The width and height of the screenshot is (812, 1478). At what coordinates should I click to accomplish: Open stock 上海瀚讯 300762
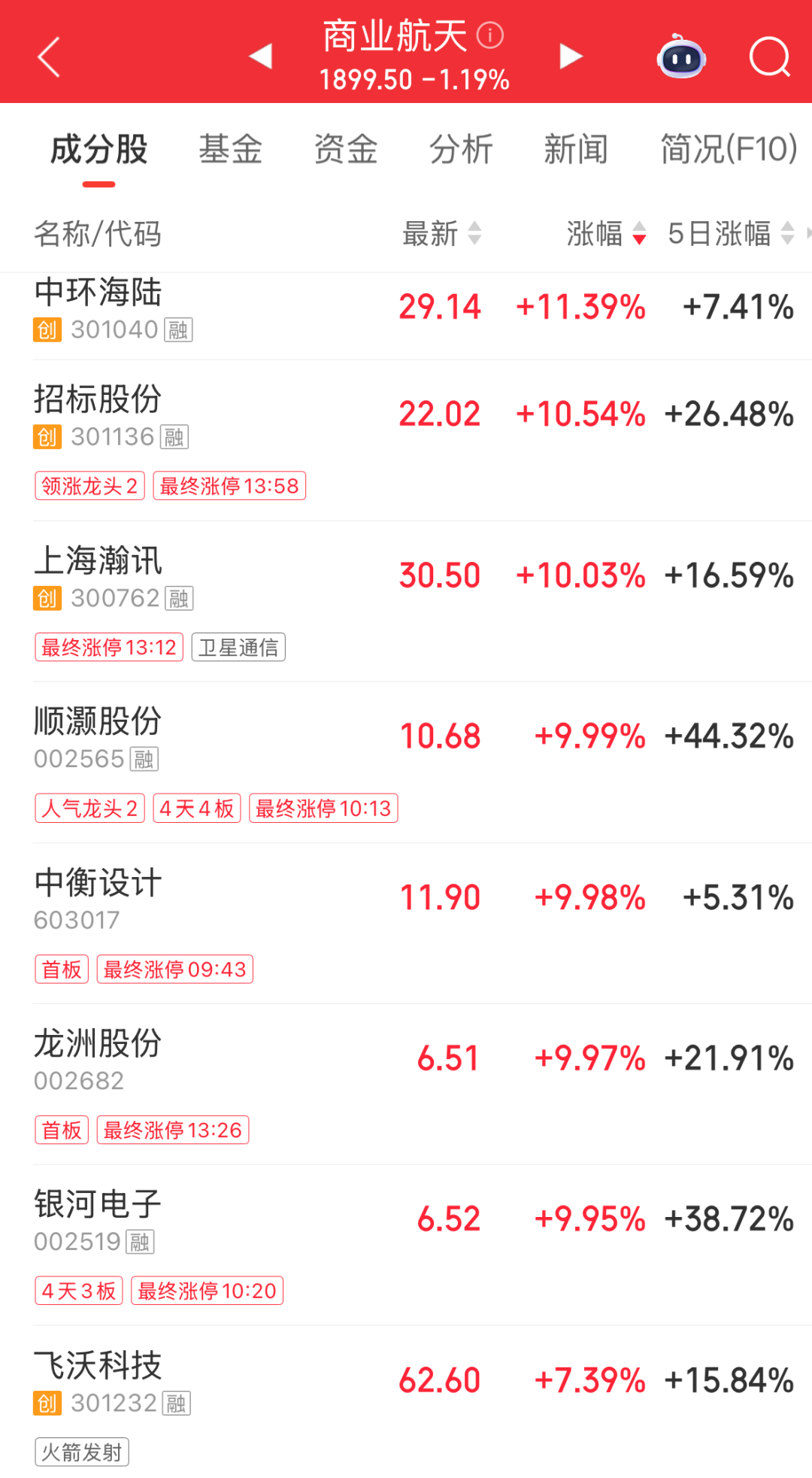pyautogui.click(x=98, y=576)
